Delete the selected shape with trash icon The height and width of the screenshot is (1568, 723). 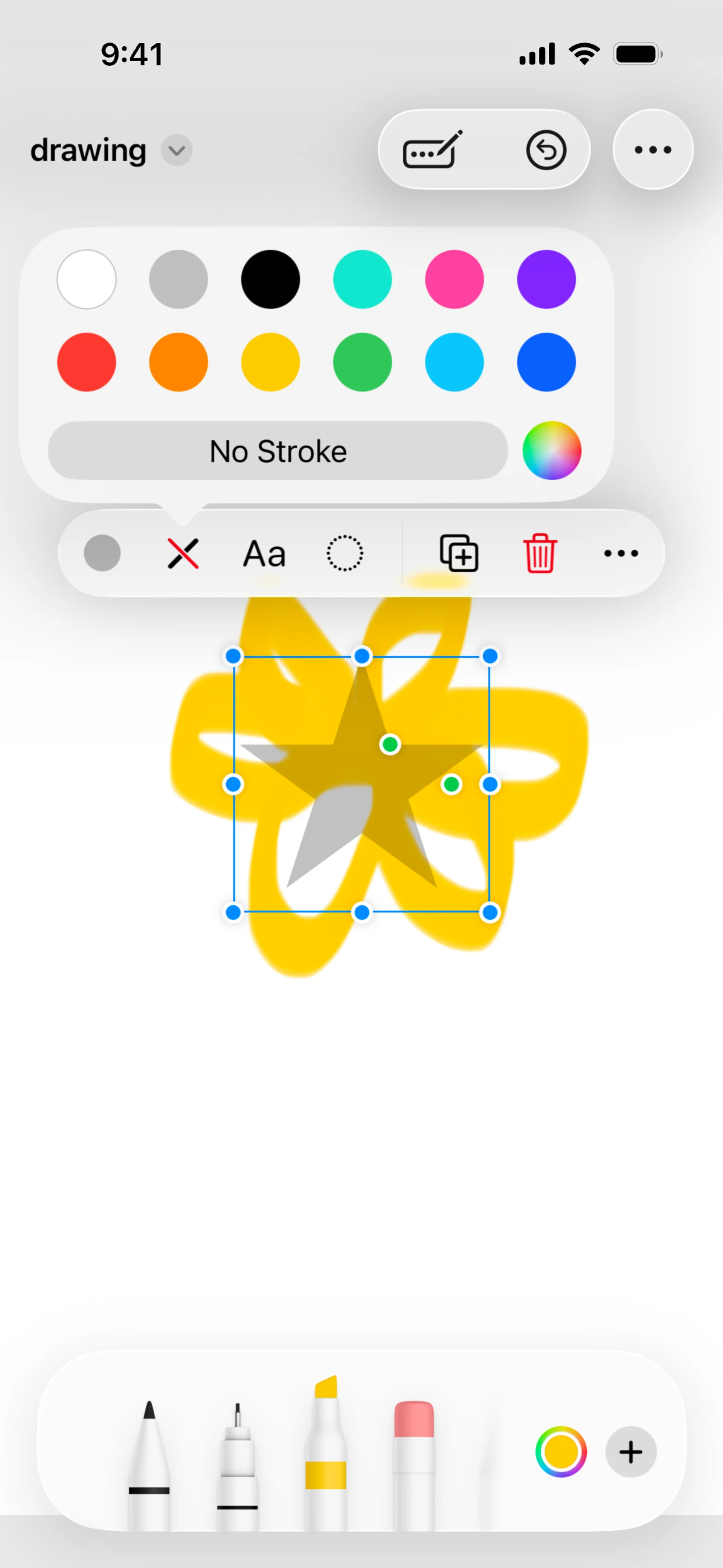tap(540, 553)
